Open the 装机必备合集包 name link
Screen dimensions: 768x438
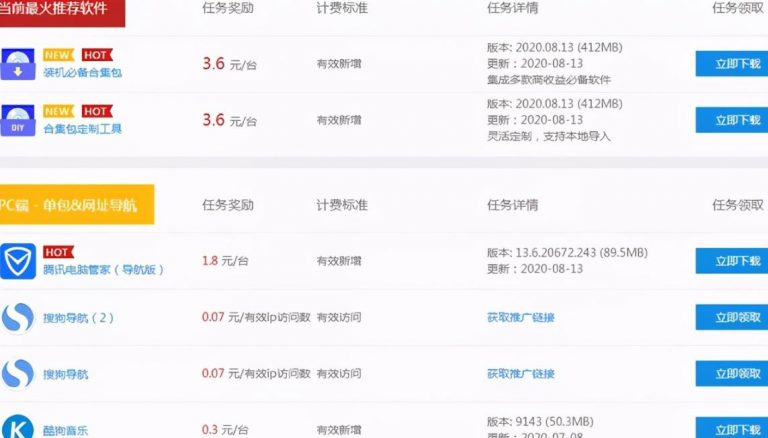click(82, 73)
